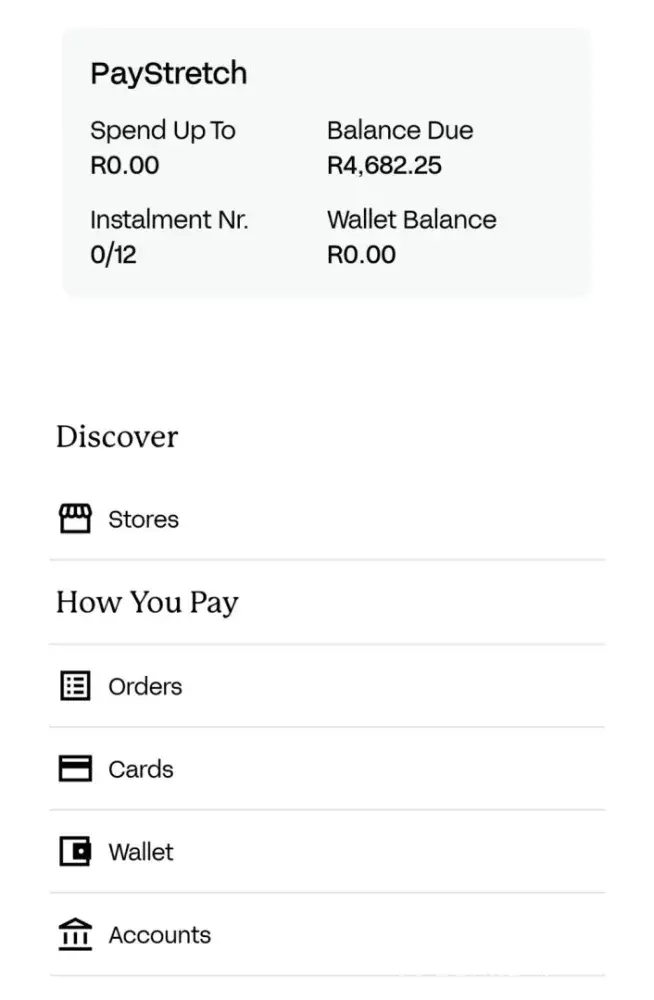Open Wallet in How You Pay
Screen dimensions: 654x1000
327,852
